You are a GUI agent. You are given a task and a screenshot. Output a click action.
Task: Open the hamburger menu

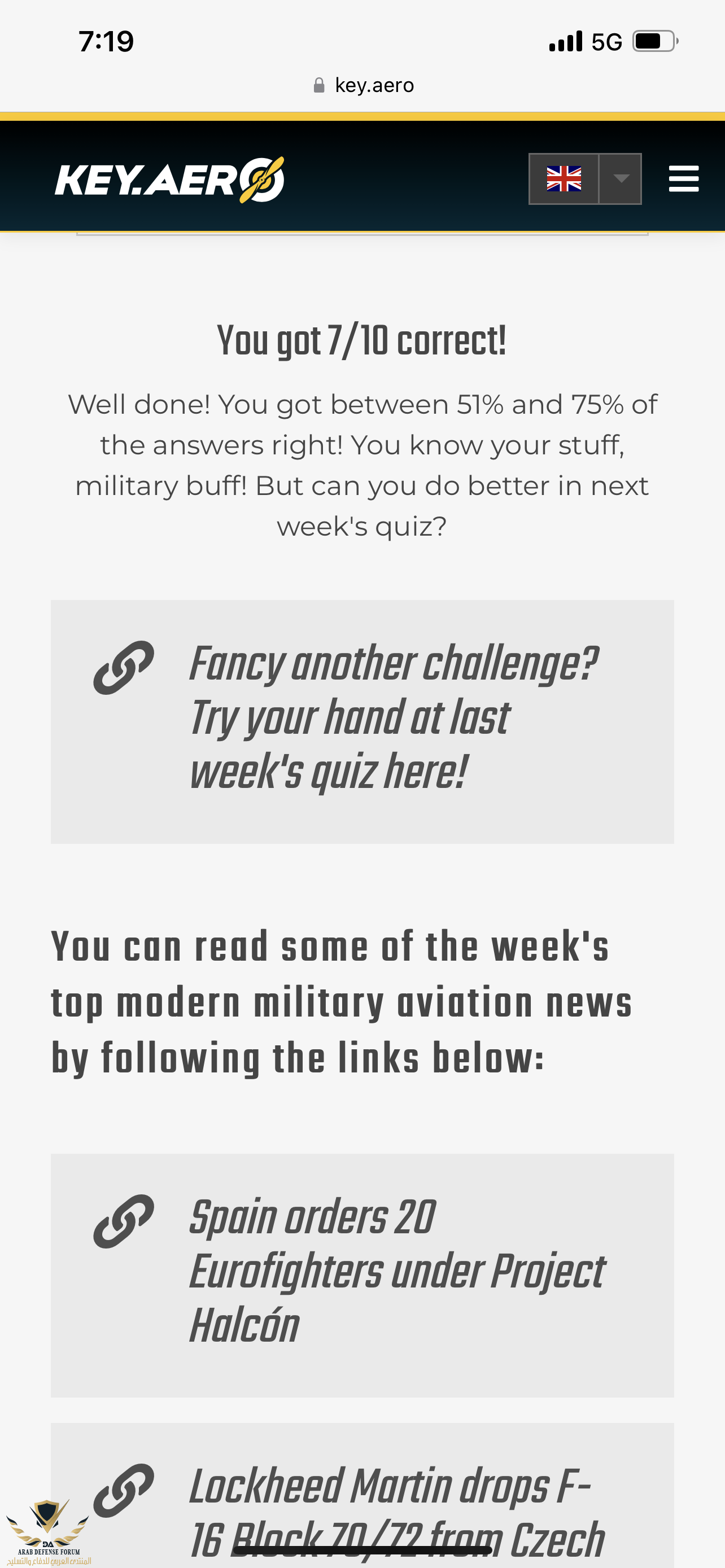coord(683,178)
